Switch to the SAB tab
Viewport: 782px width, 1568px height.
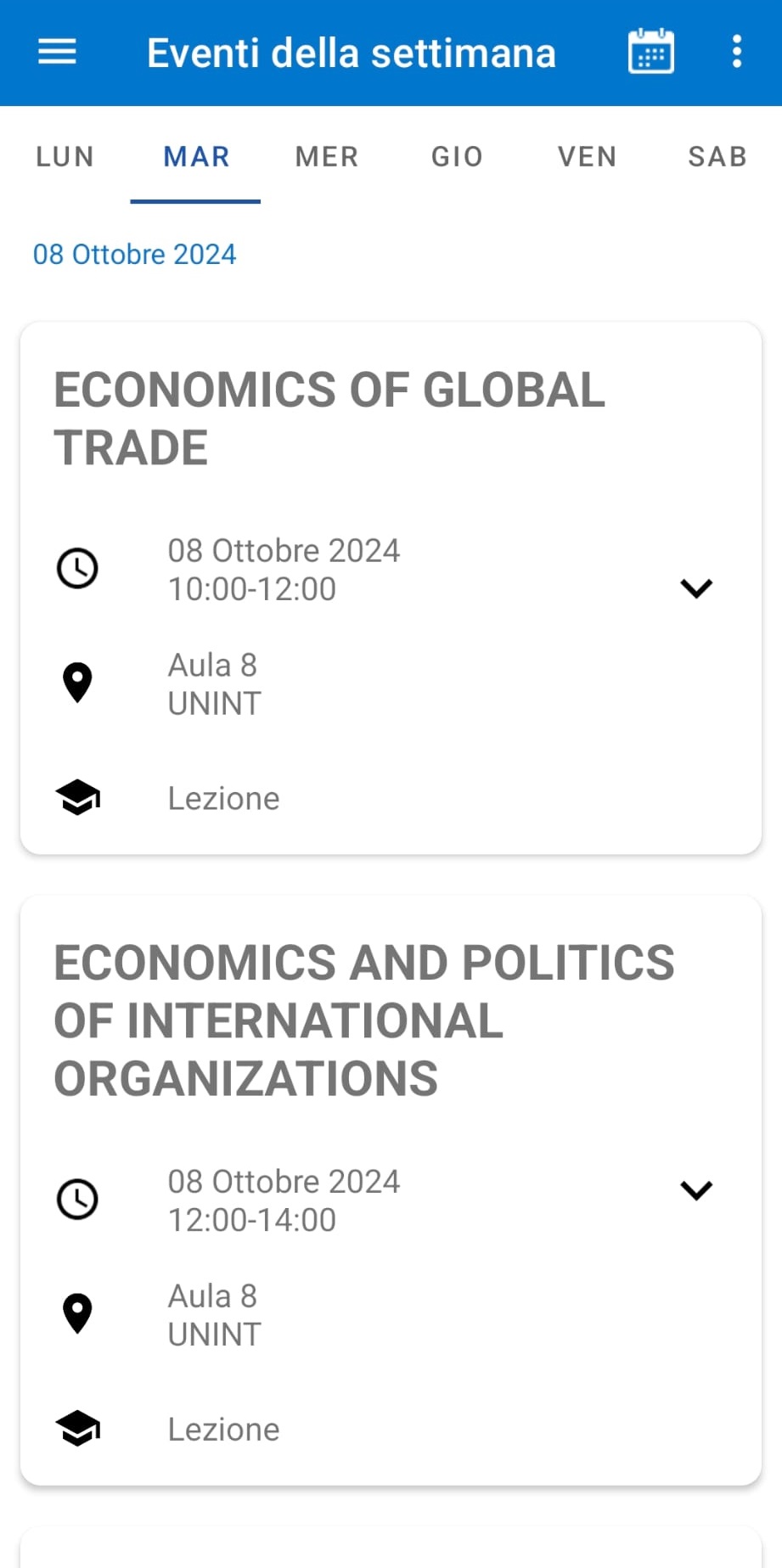click(x=717, y=157)
